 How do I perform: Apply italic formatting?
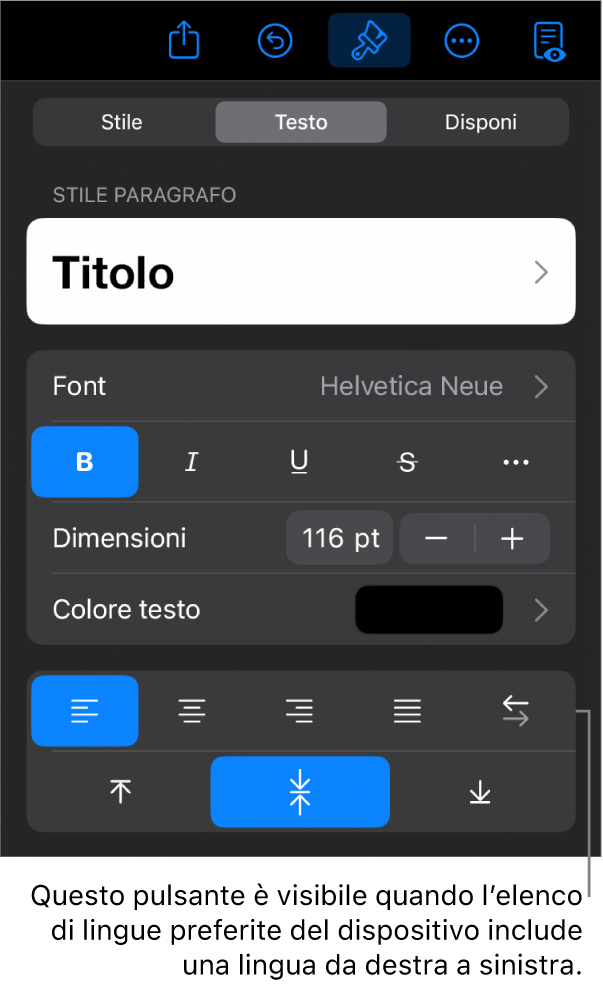point(192,461)
